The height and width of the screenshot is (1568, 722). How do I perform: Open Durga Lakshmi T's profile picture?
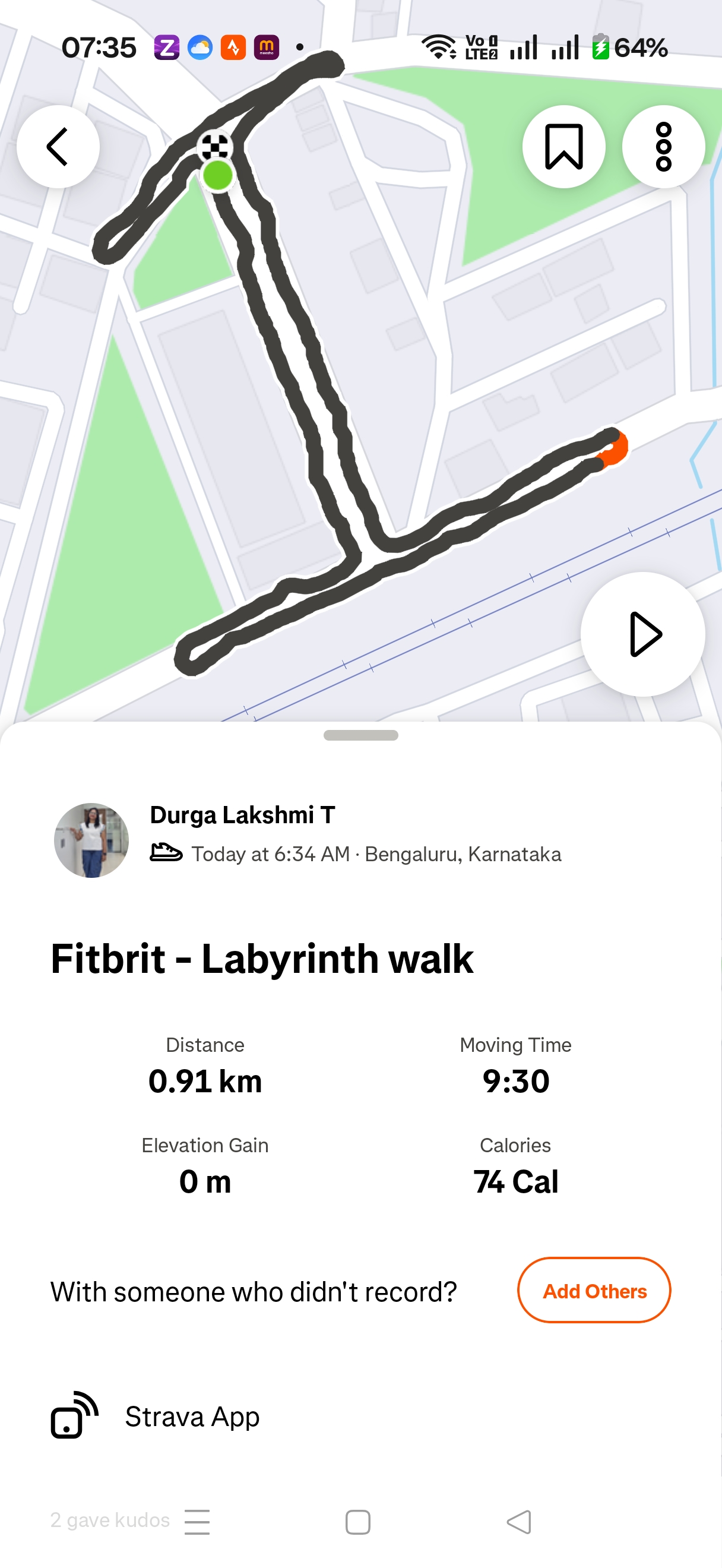pos(91,840)
